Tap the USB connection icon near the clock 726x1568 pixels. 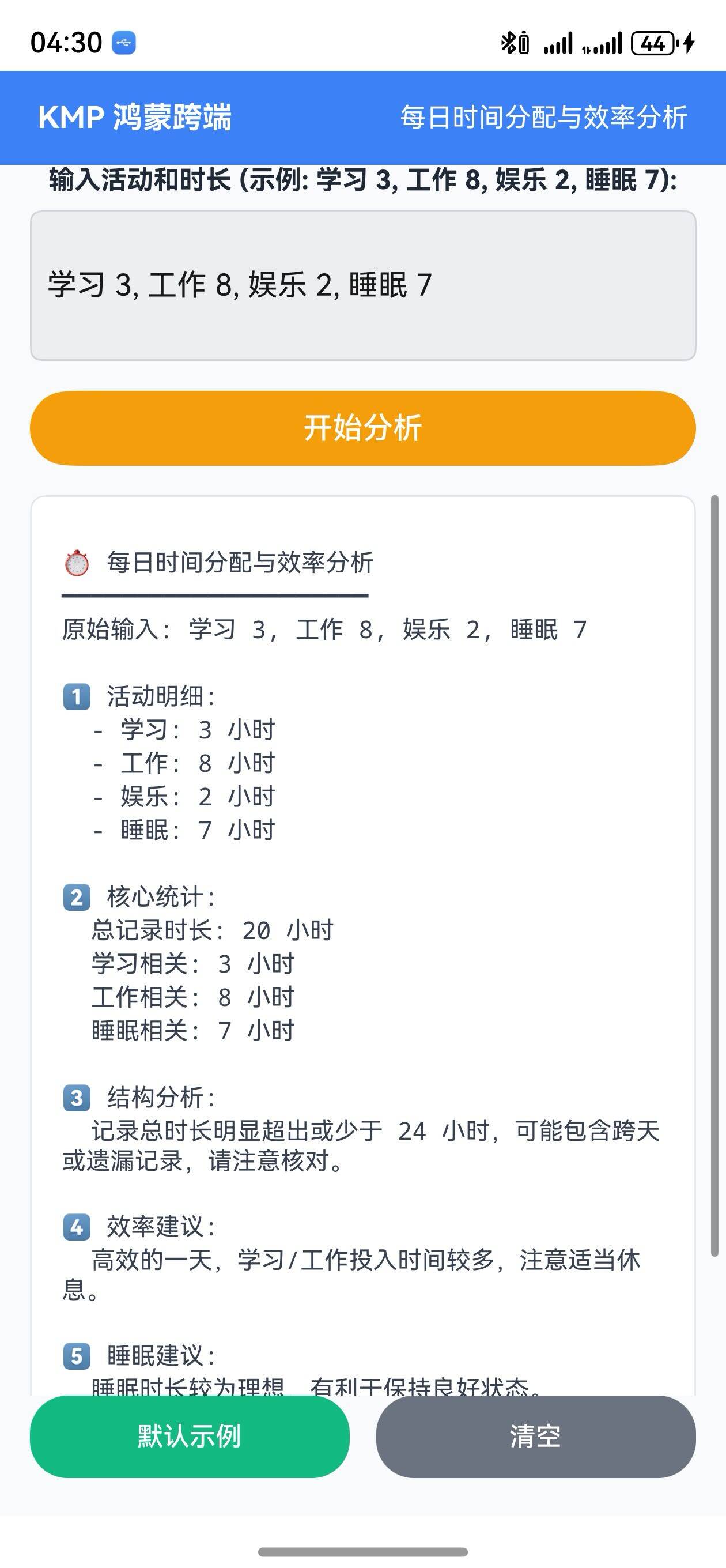click(x=125, y=43)
